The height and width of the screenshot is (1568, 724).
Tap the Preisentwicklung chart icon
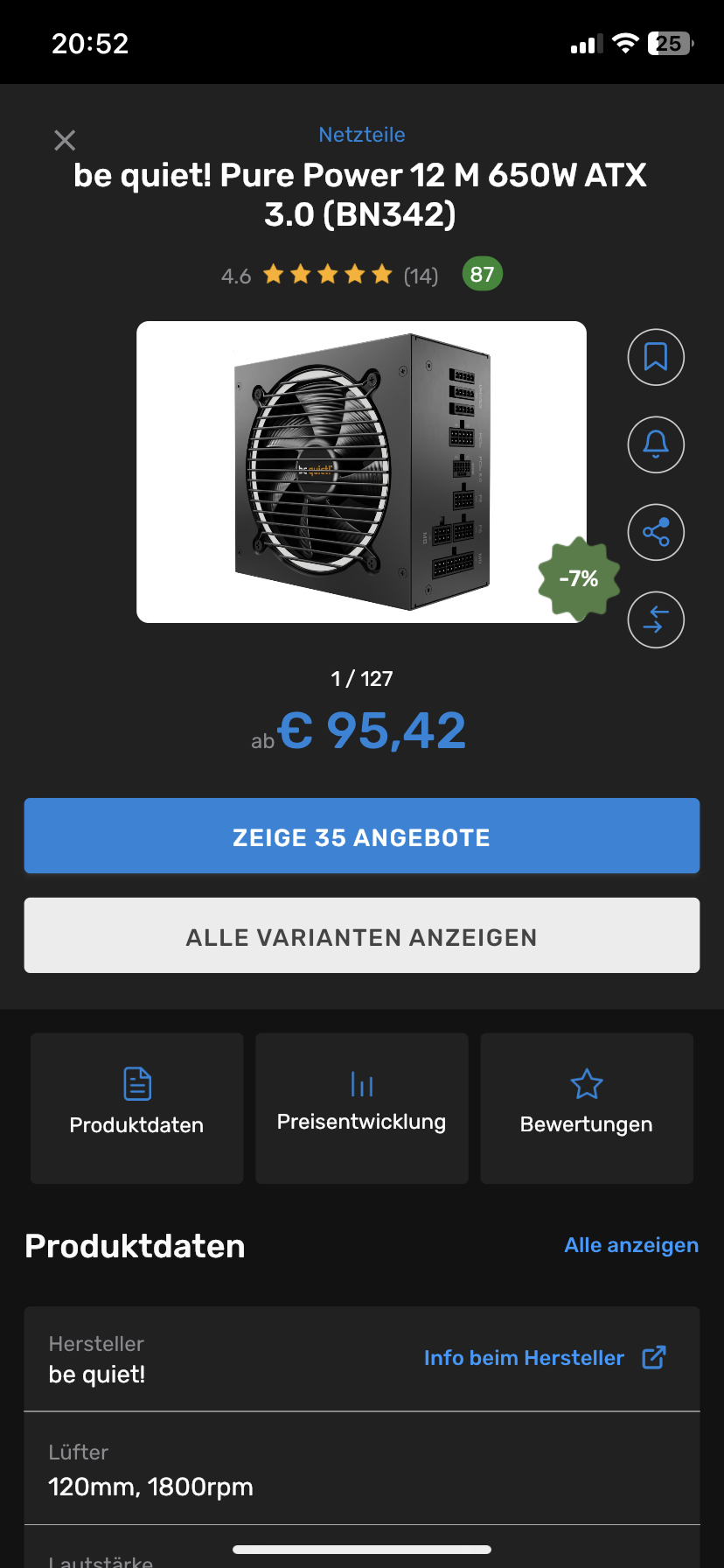(x=361, y=1082)
